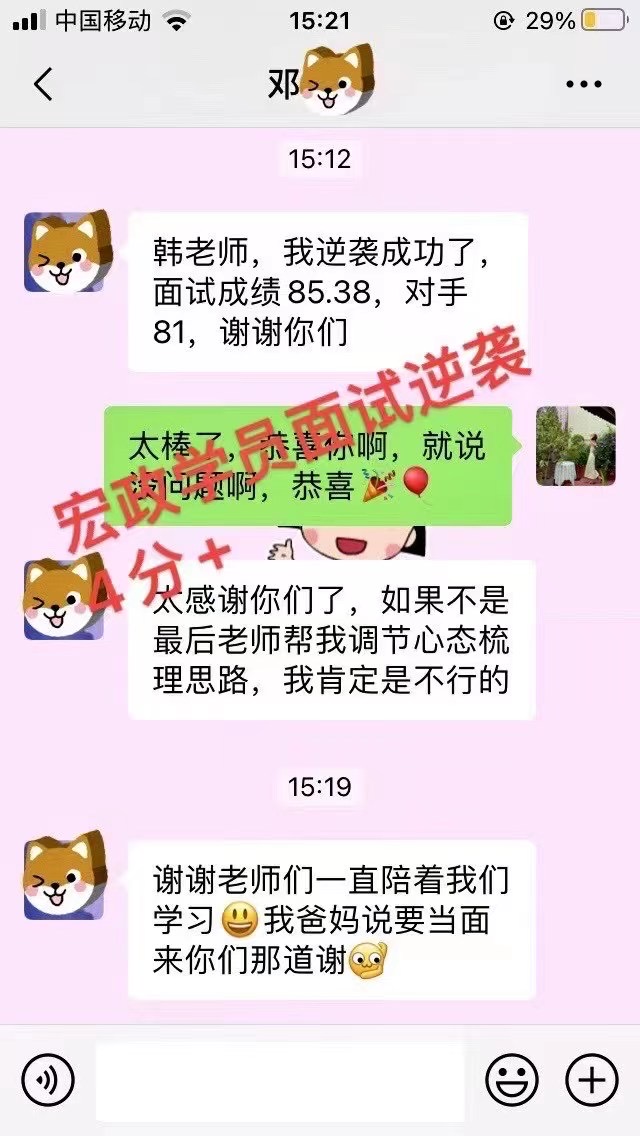Open the plus attachments menu

pyautogui.click(x=592, y=1081)
